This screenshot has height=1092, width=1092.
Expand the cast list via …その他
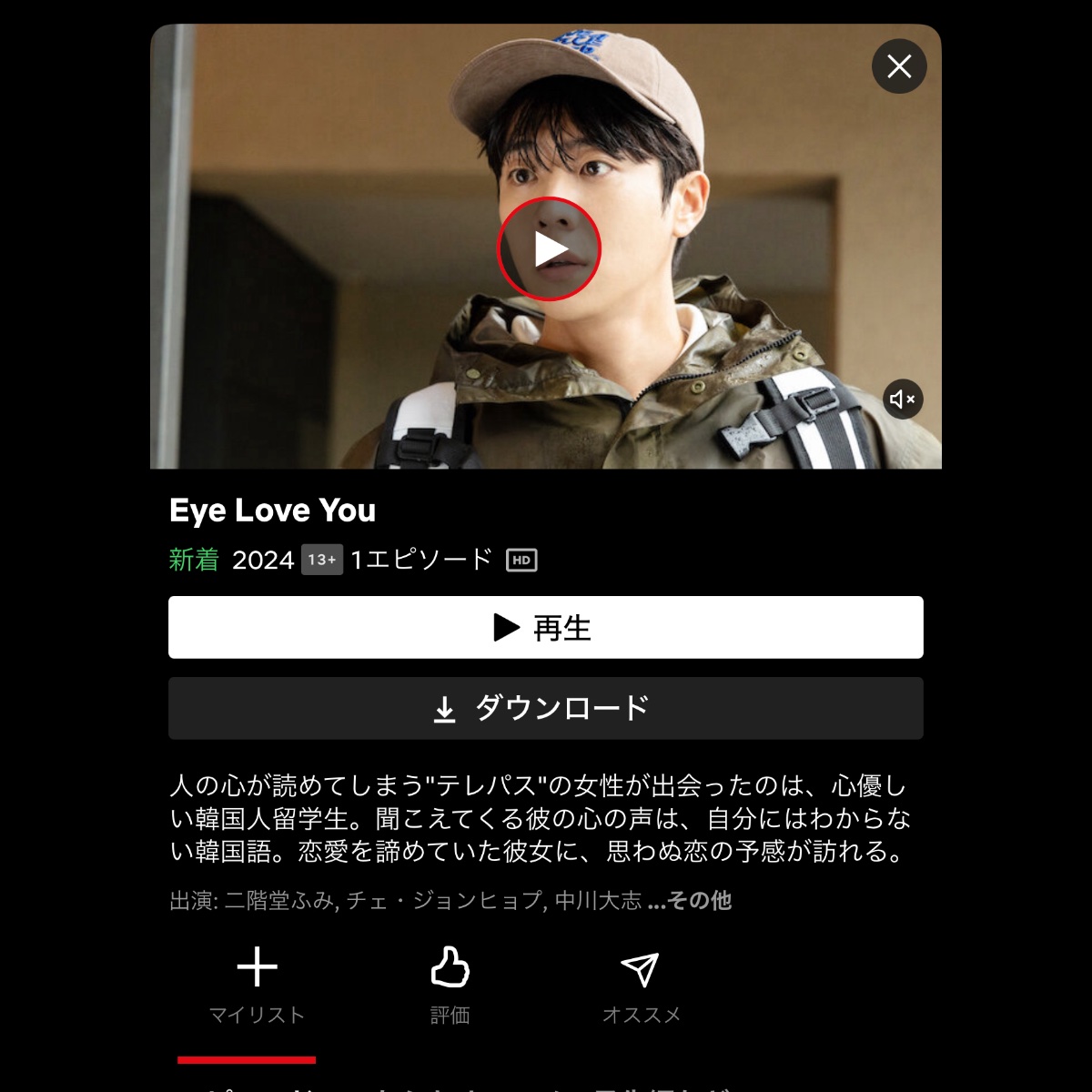[x=690, y=901]
